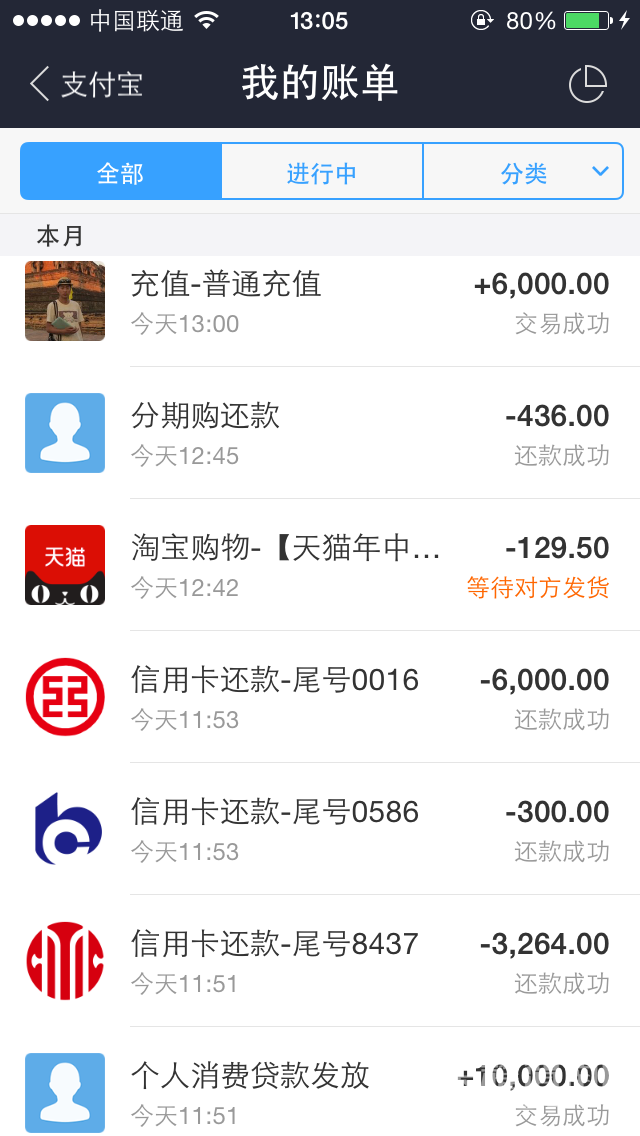This screenshot has width=640, height=1136.
Task: Switch to the 全部 tab
Action: (x=121, y=172)
